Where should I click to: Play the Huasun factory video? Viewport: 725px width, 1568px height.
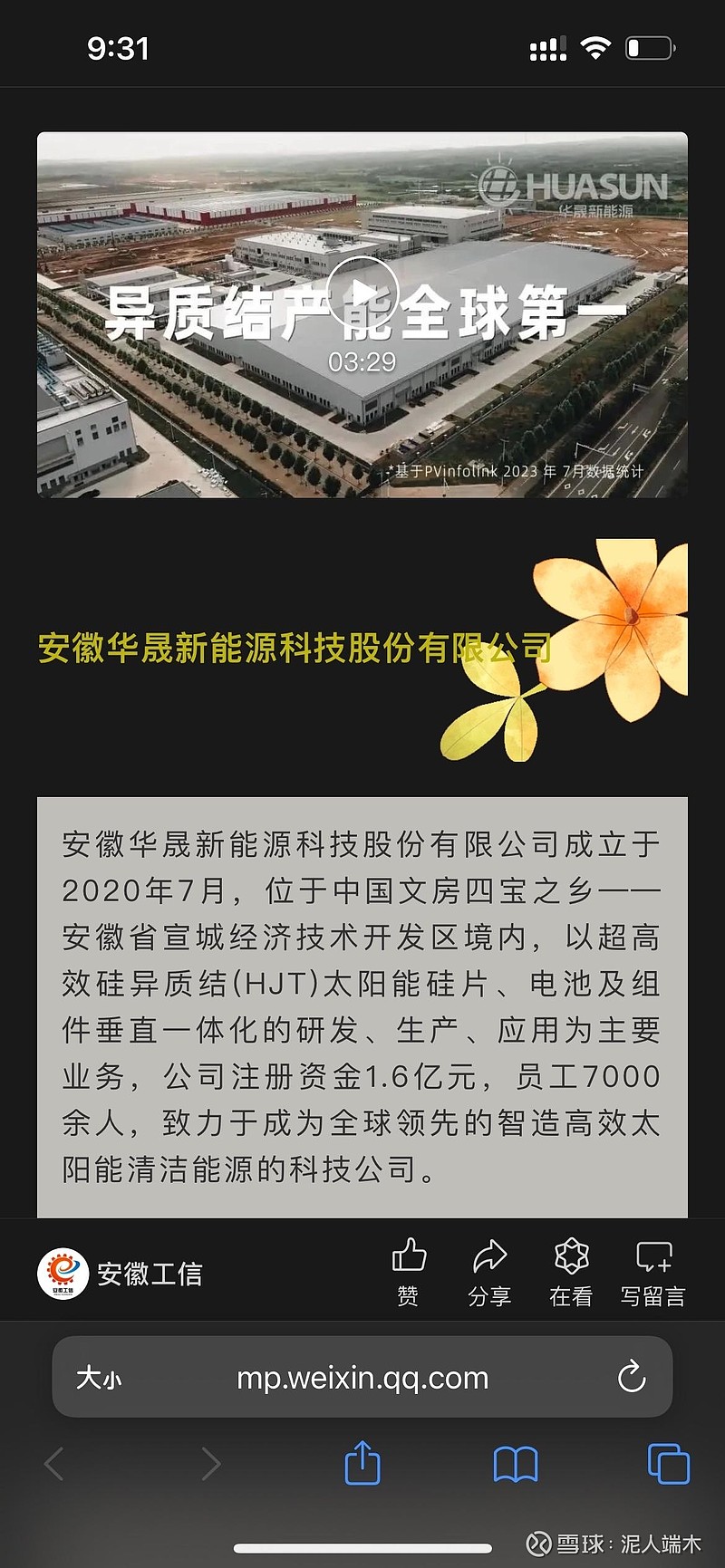(x=362, y=293)
